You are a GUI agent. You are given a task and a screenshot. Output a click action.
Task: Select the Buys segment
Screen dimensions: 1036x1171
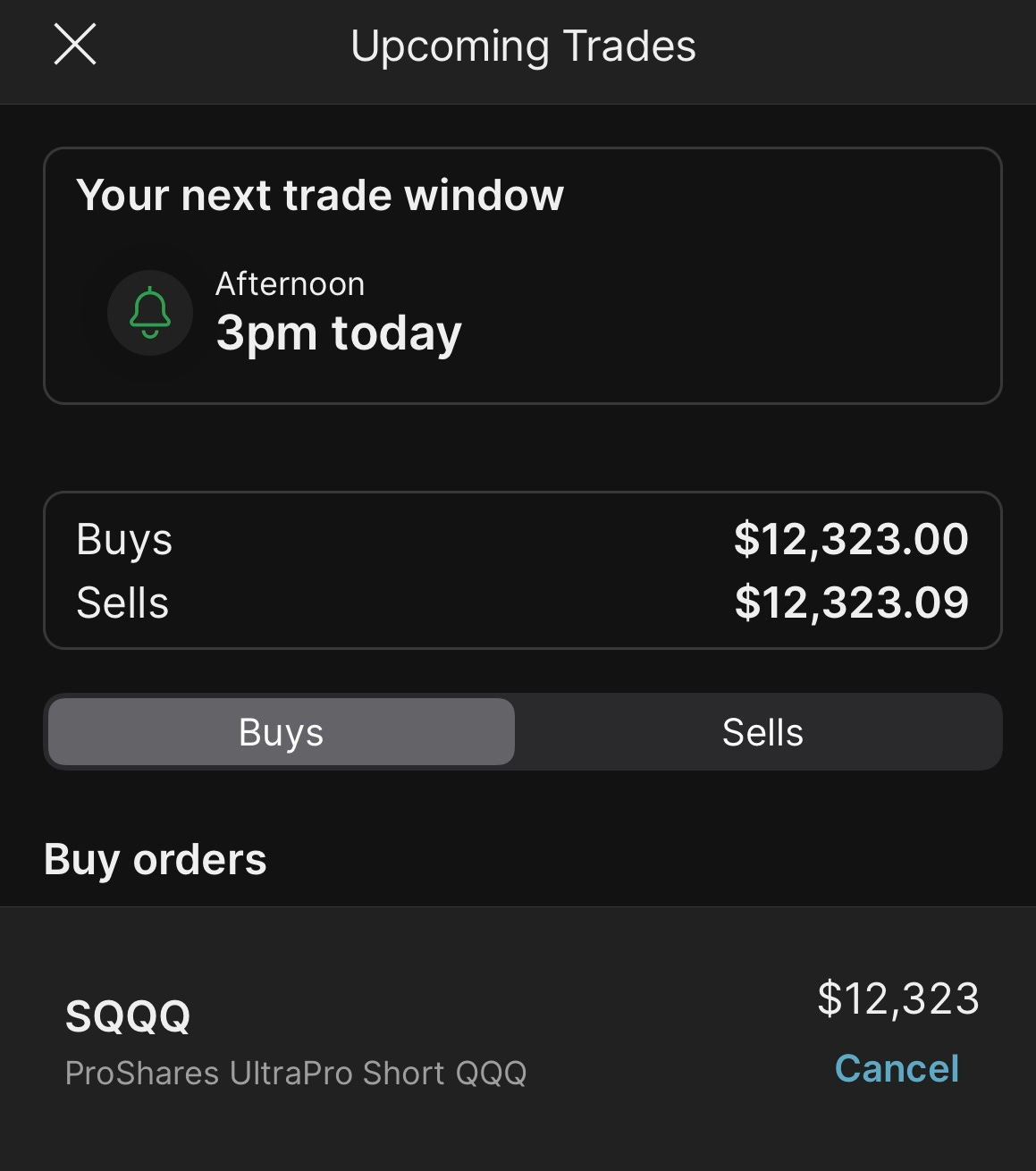click(281, 732)
